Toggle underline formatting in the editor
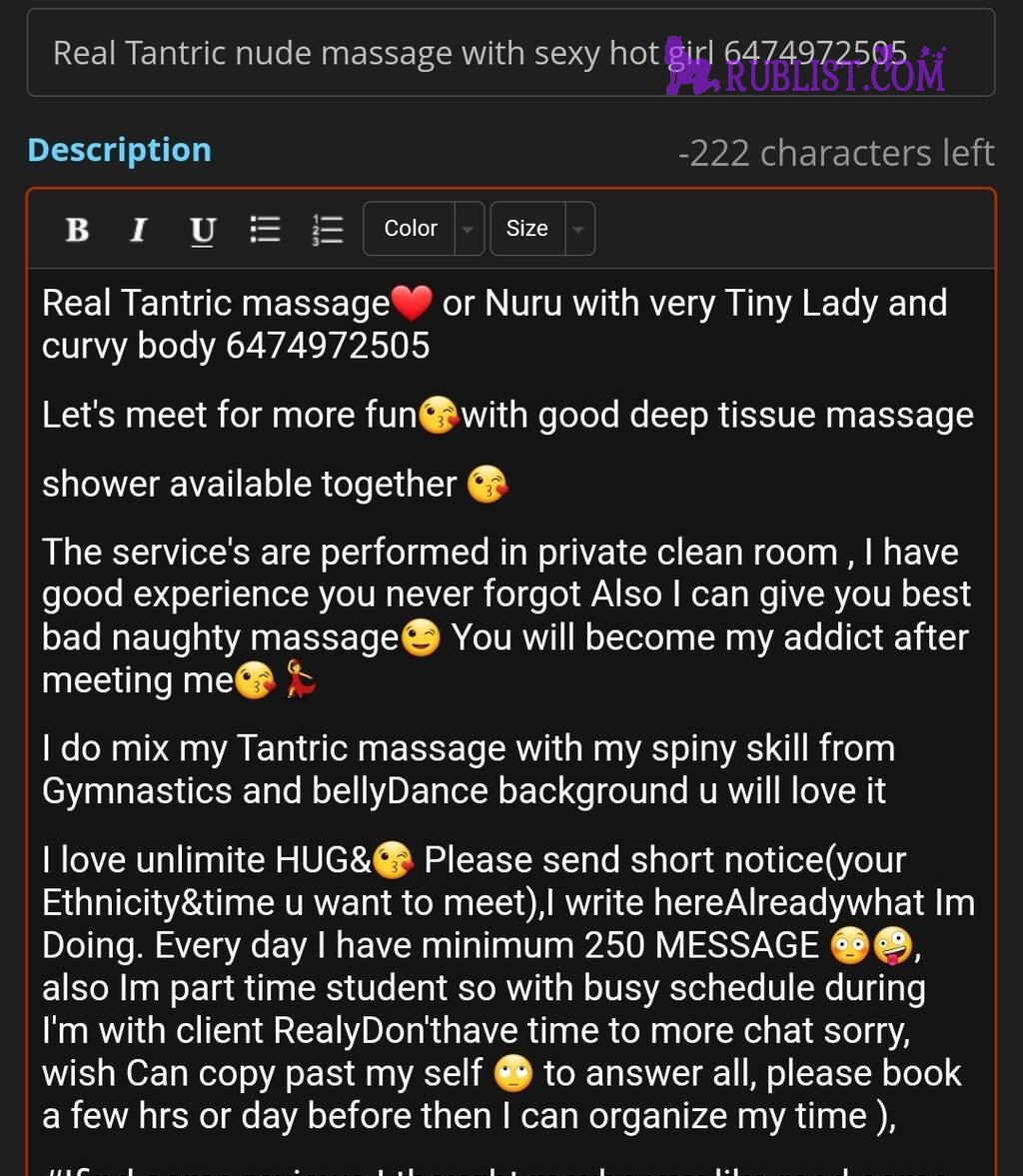 tap(202, 230)
